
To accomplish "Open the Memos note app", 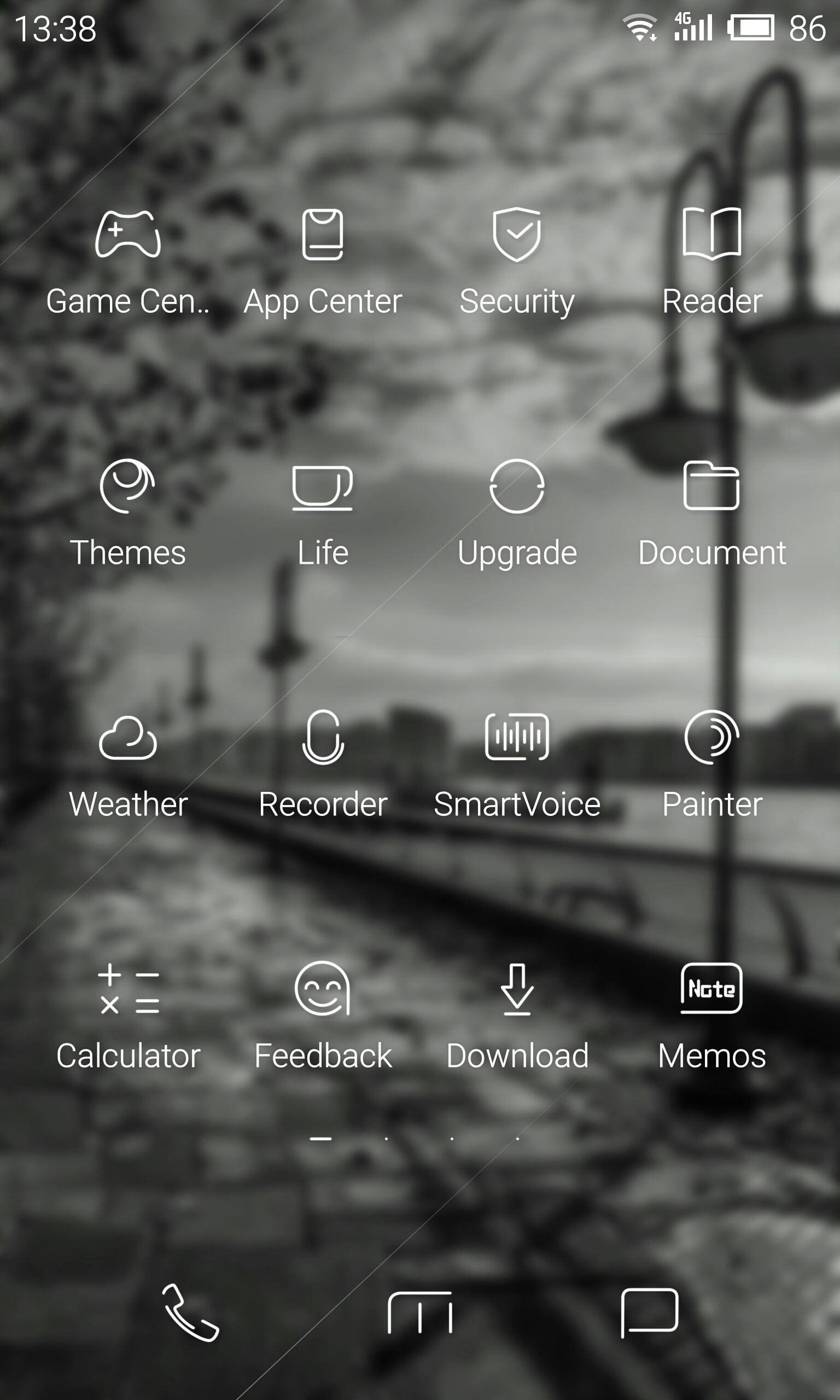I will (x=711, y=989).
